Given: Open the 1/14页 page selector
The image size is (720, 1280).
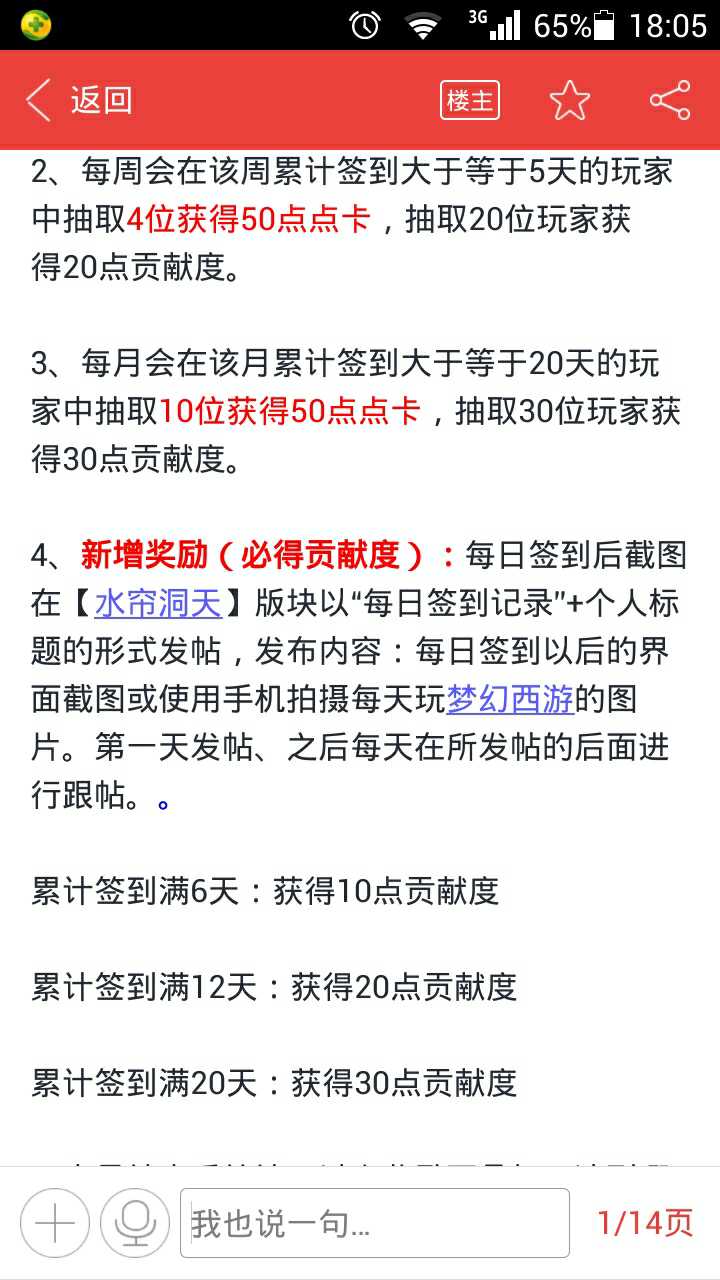Looking at the screenshot, I should (x=645, y=1222).
